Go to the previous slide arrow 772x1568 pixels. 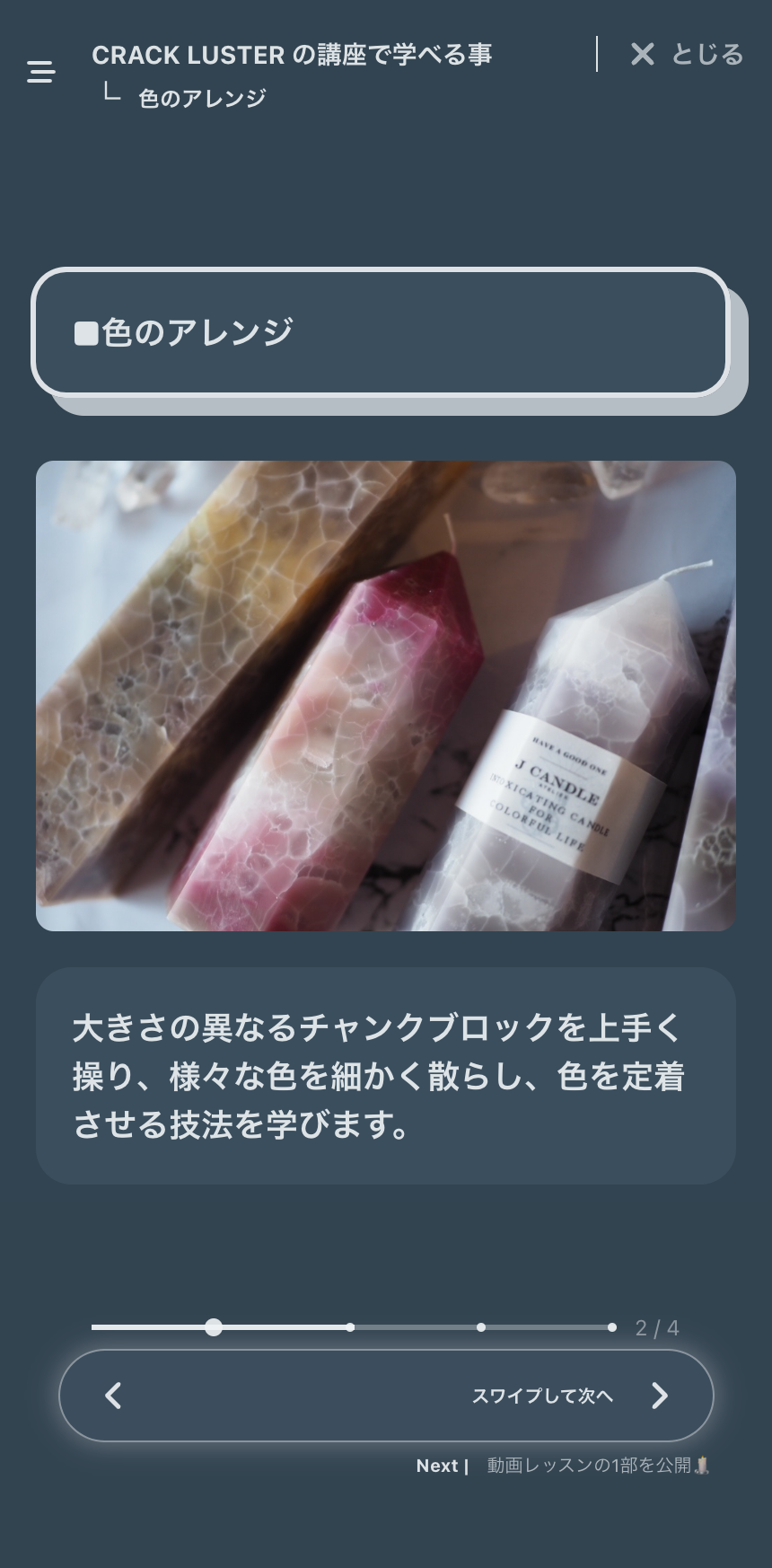click(x=114, y=1396)
